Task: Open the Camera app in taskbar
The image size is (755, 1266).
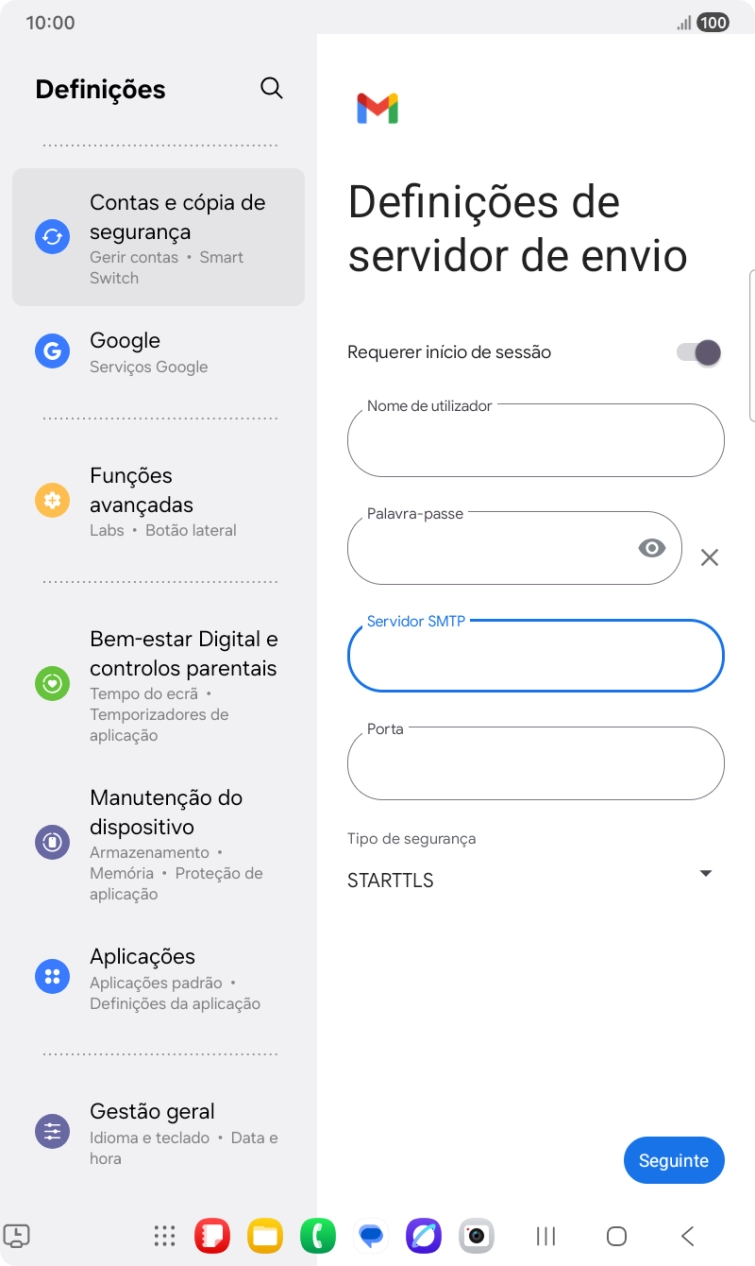Action: pyautogui.click(x=477, y=1236)
